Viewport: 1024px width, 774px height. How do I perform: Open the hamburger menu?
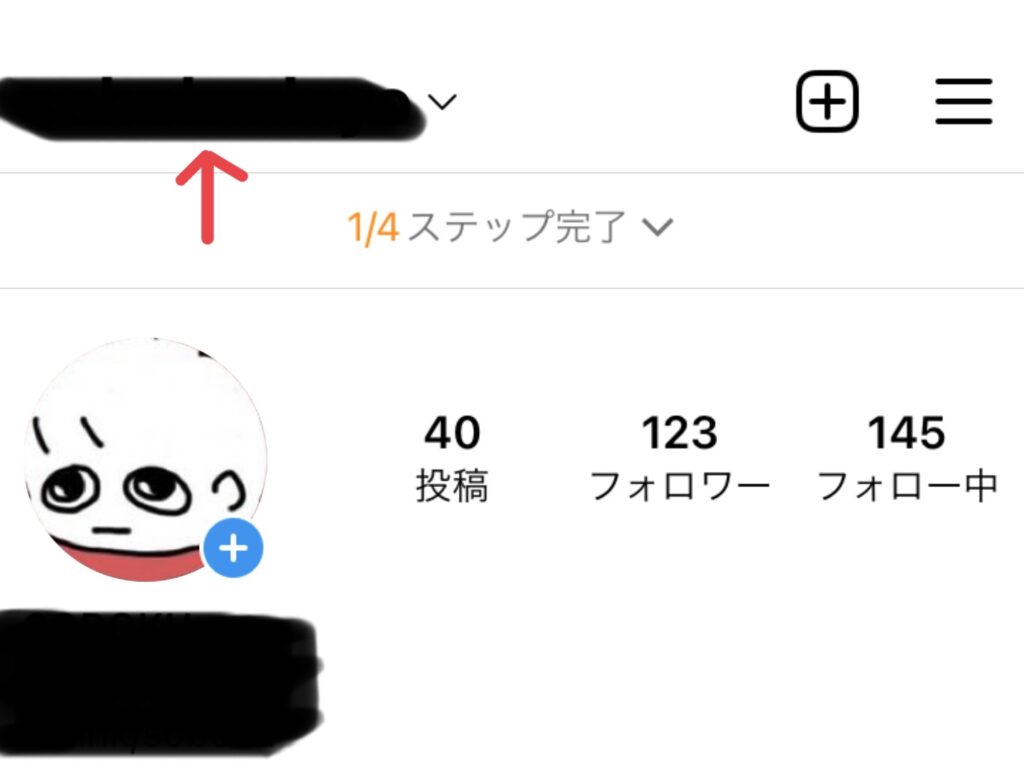tap(964, 101)
